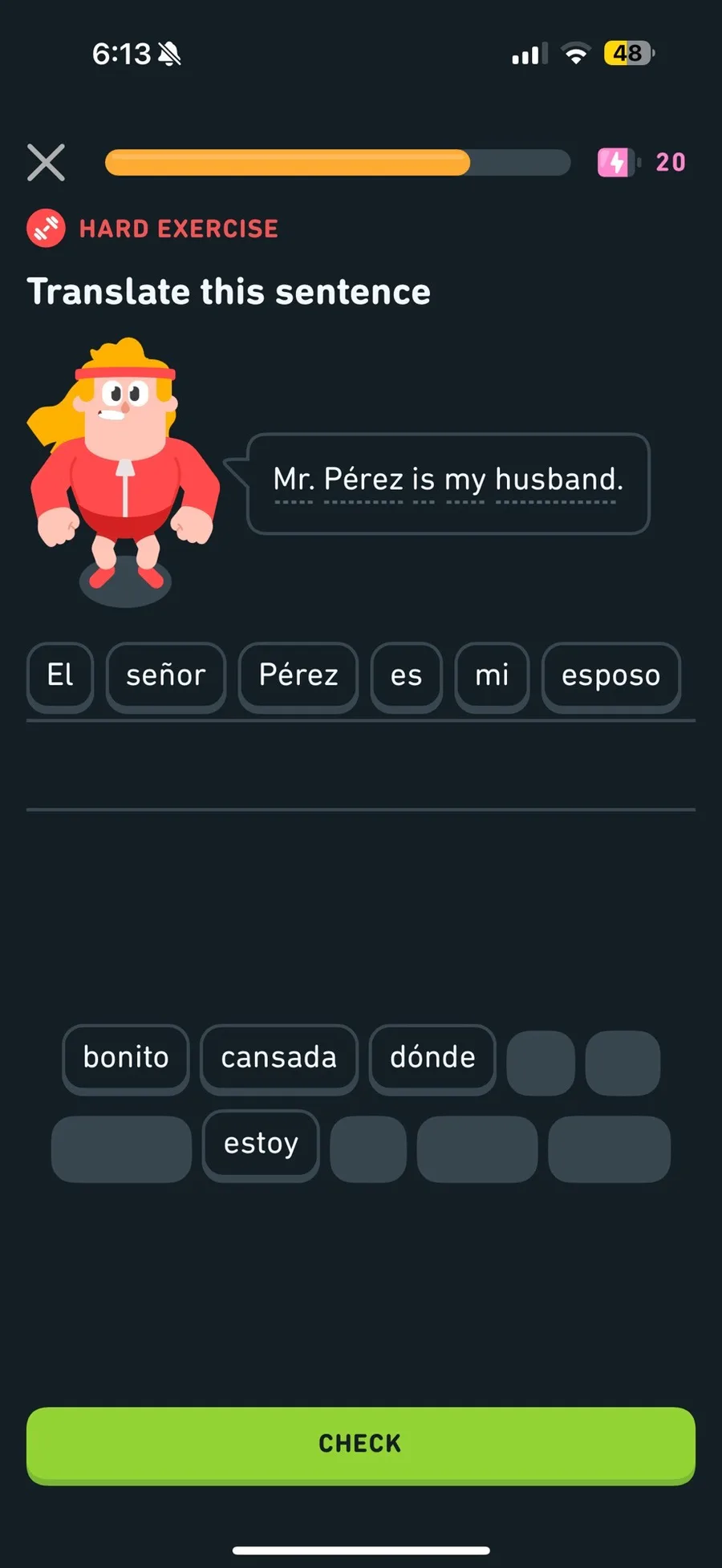Add 'cansada' to the answer
This screenshot has width=722, height=1568.
(x=278, y=1058)
